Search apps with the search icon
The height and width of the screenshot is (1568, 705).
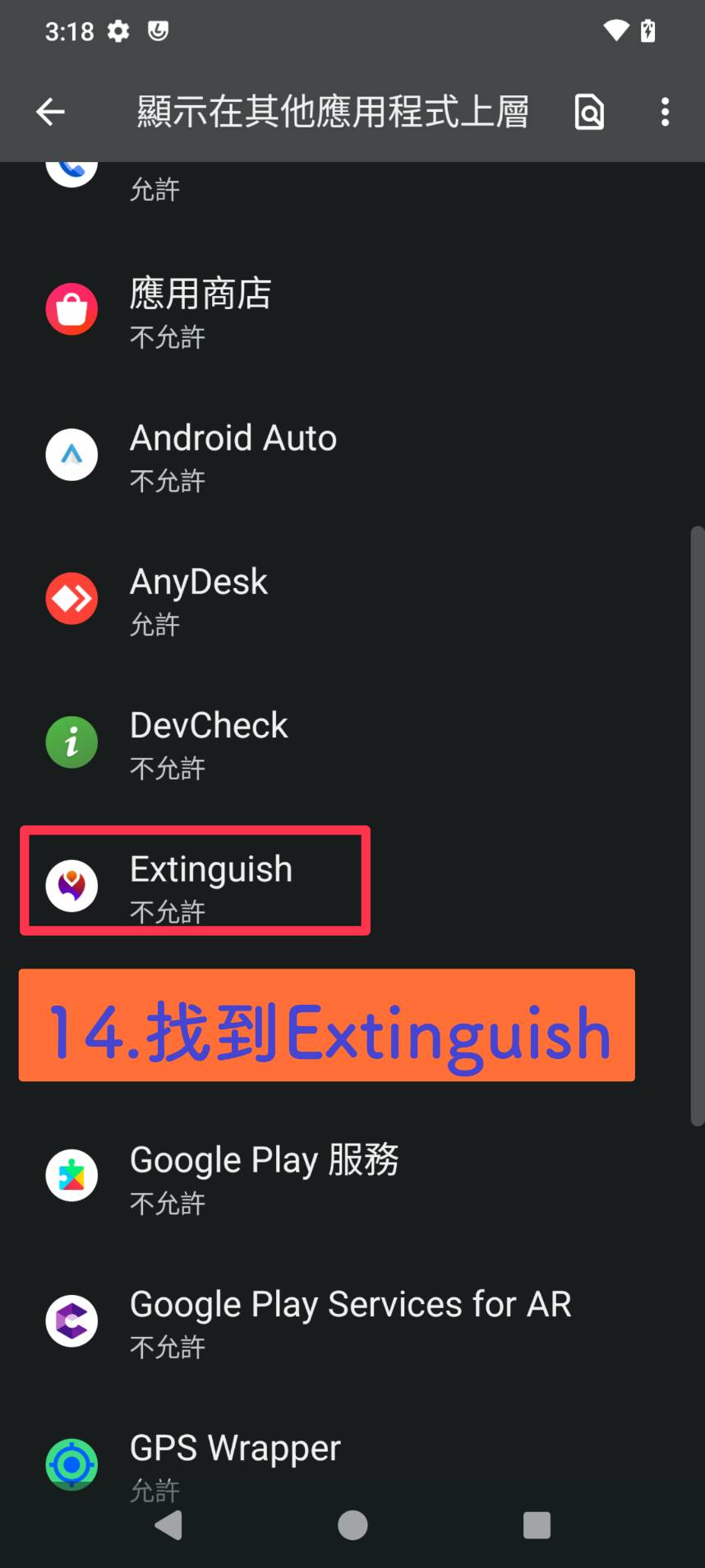point(588,112)
